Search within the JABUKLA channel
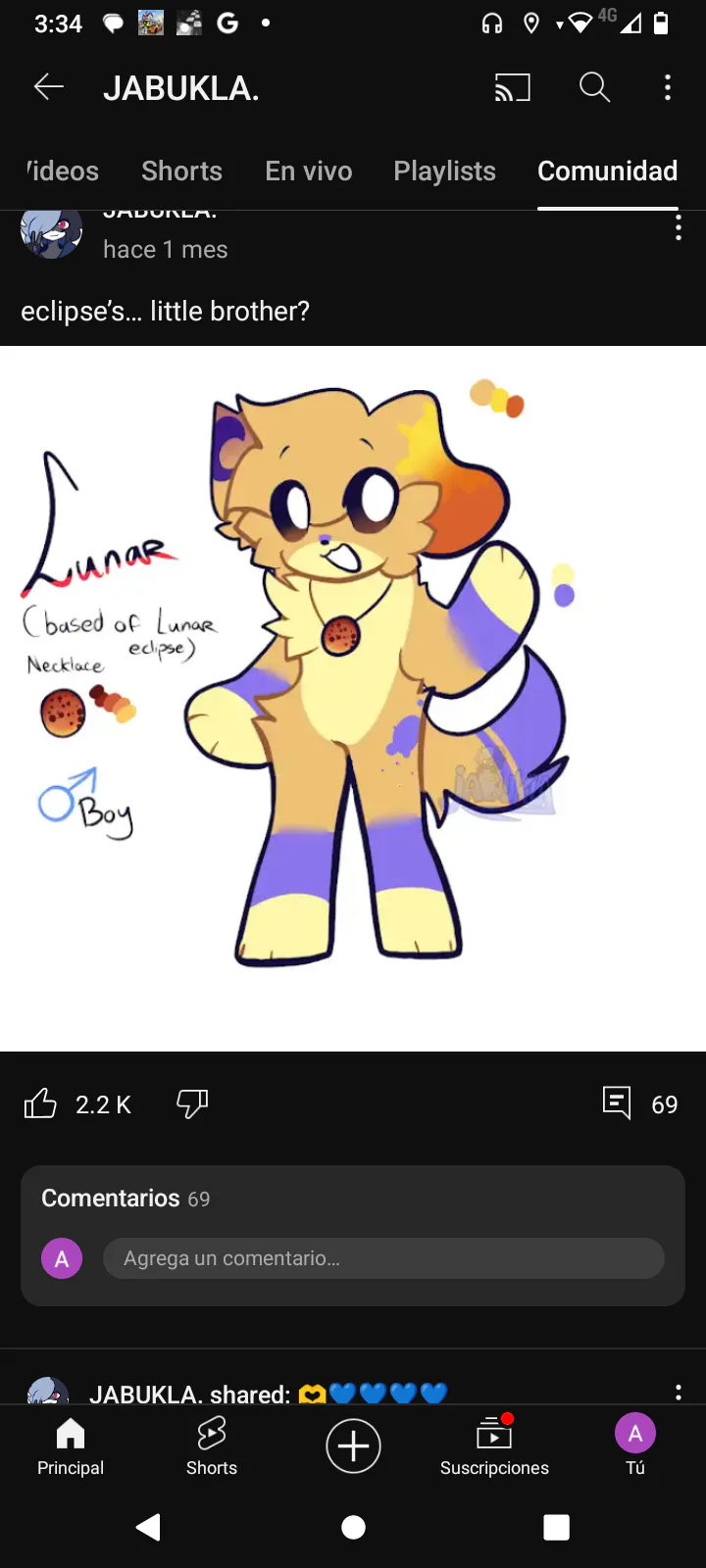The width and height of the screenshot is (706, 1568). (x=594, y=88)
